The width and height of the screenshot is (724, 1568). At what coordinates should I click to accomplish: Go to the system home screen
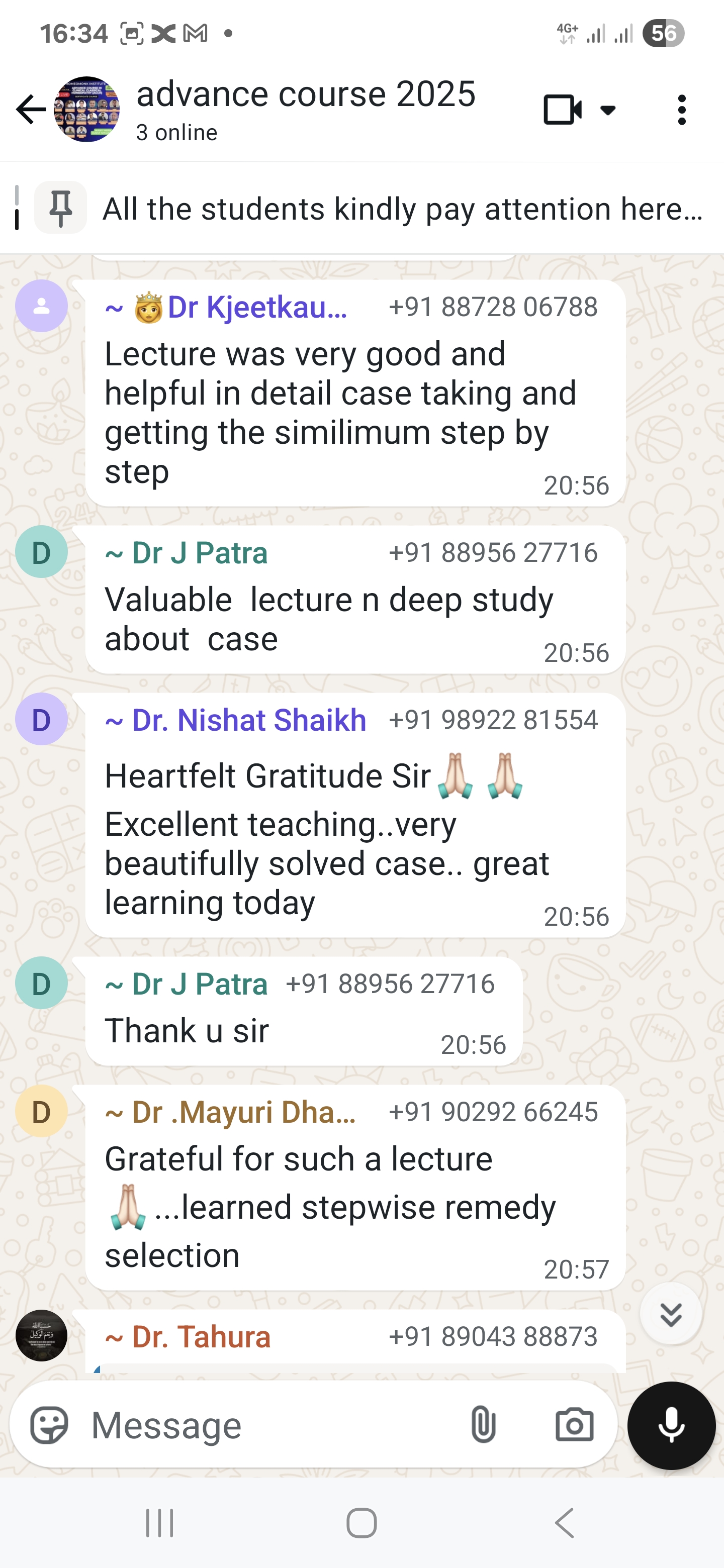[361, 1523]
